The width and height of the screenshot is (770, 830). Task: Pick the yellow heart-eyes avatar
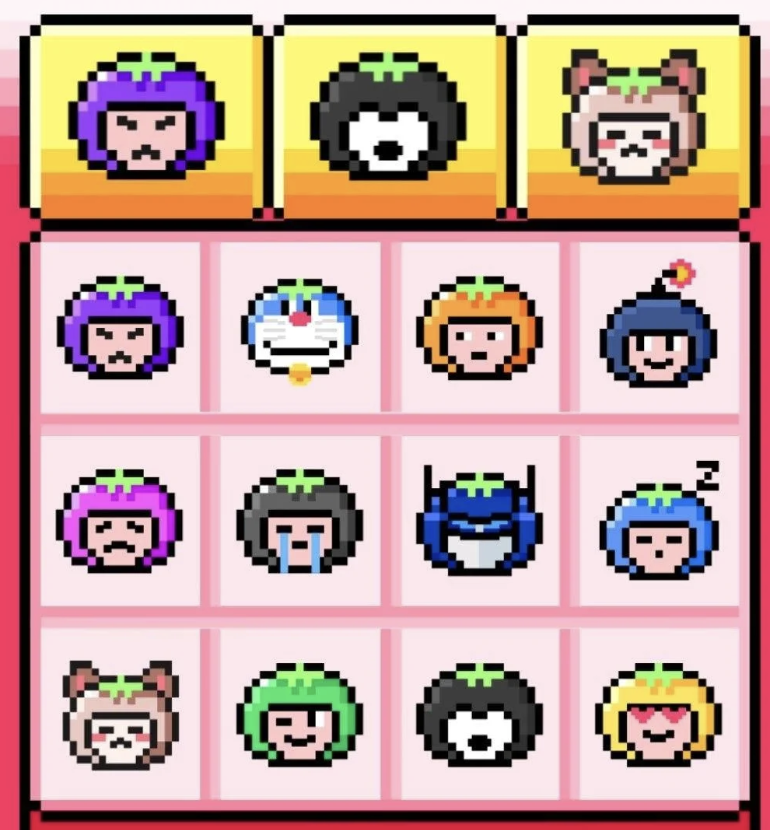[x=658, y=713]
